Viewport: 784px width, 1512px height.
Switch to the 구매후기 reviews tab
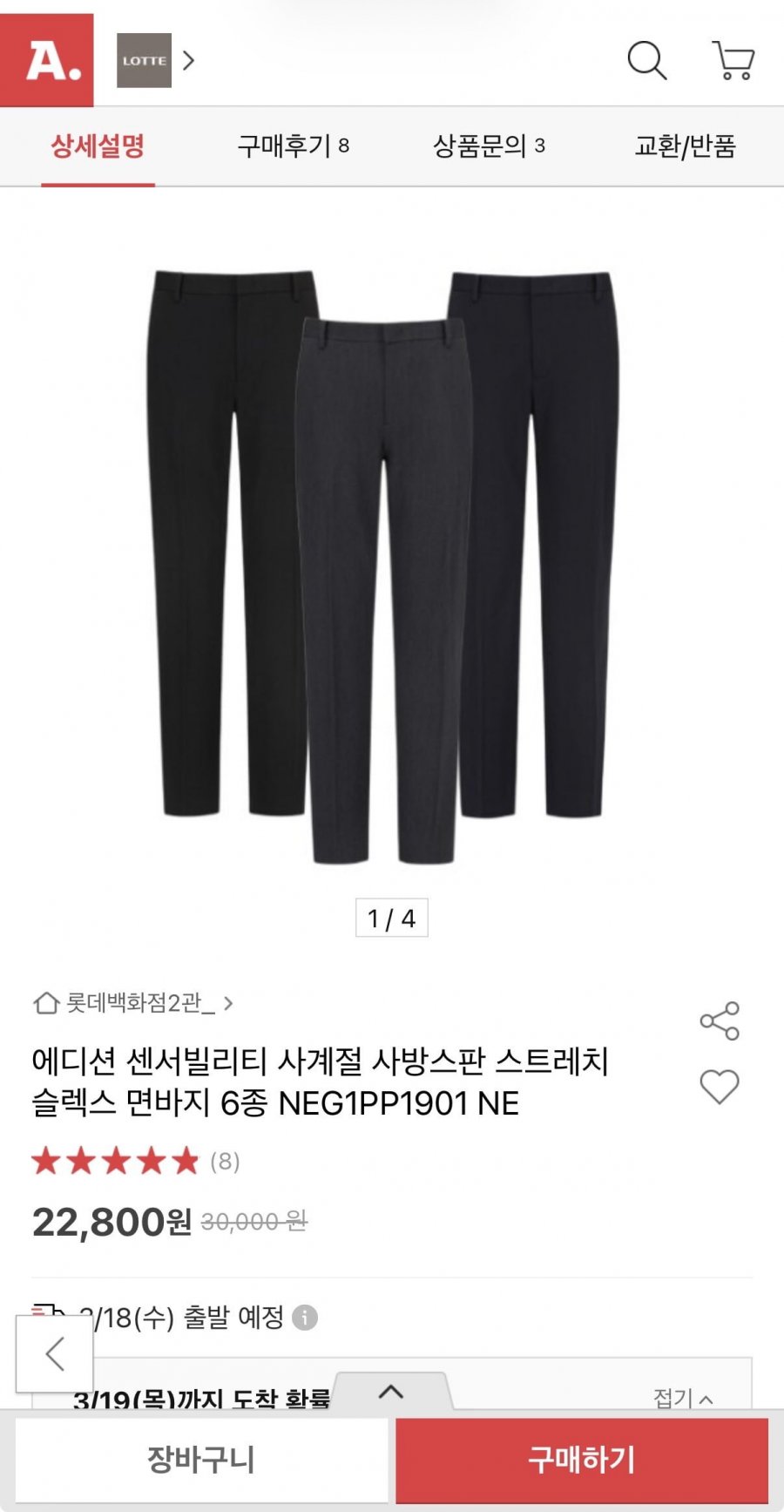293,146
